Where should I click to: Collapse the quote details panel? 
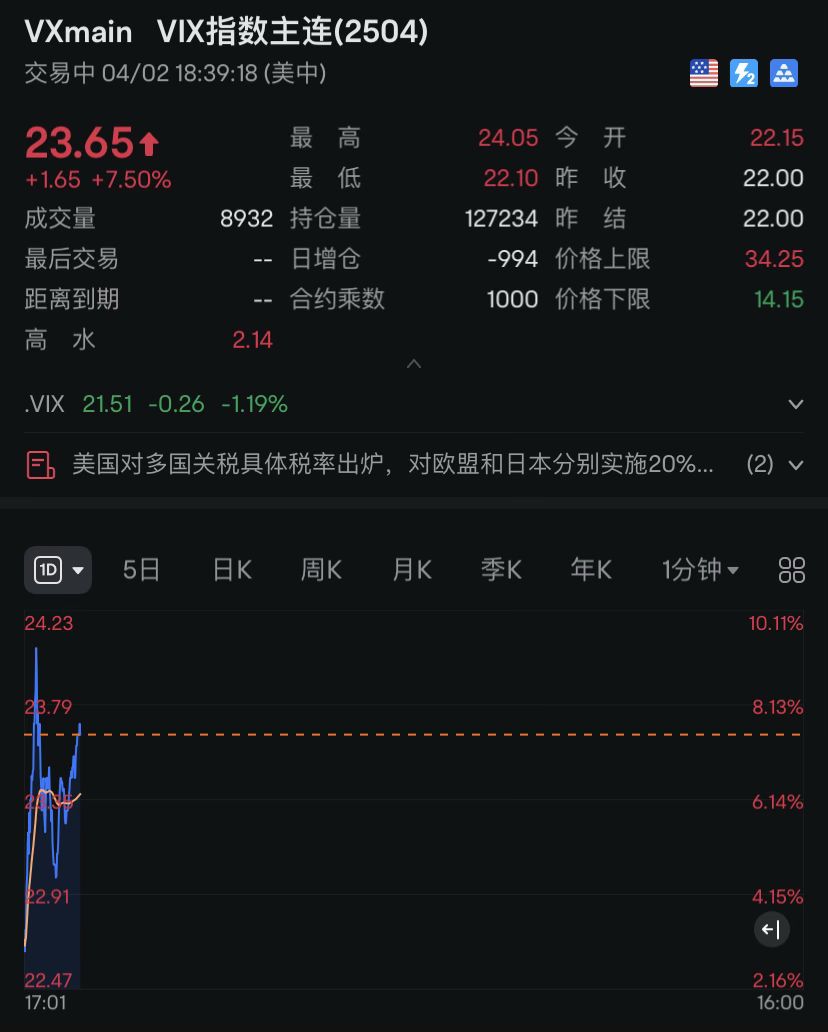(414, 364)
